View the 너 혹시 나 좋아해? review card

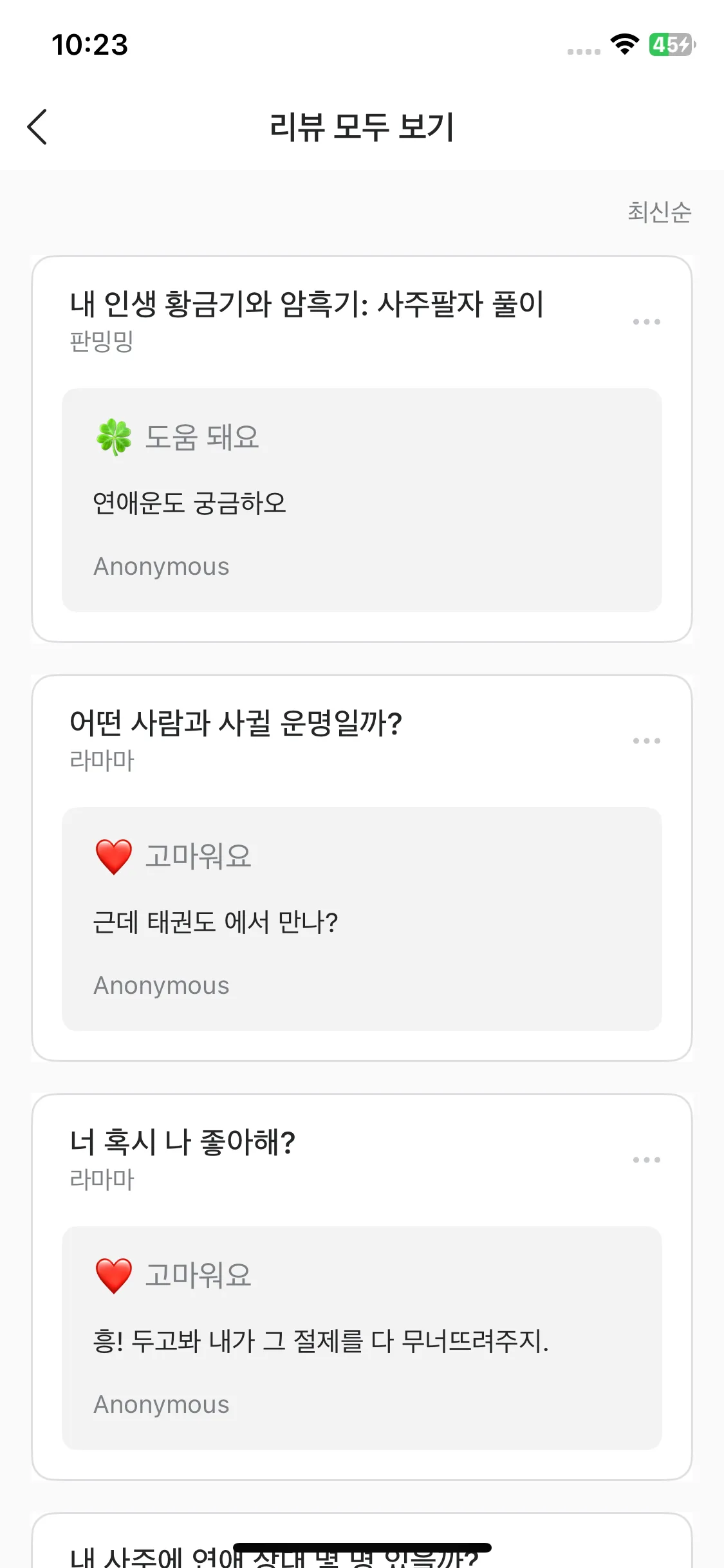(x=182, y=1143)
